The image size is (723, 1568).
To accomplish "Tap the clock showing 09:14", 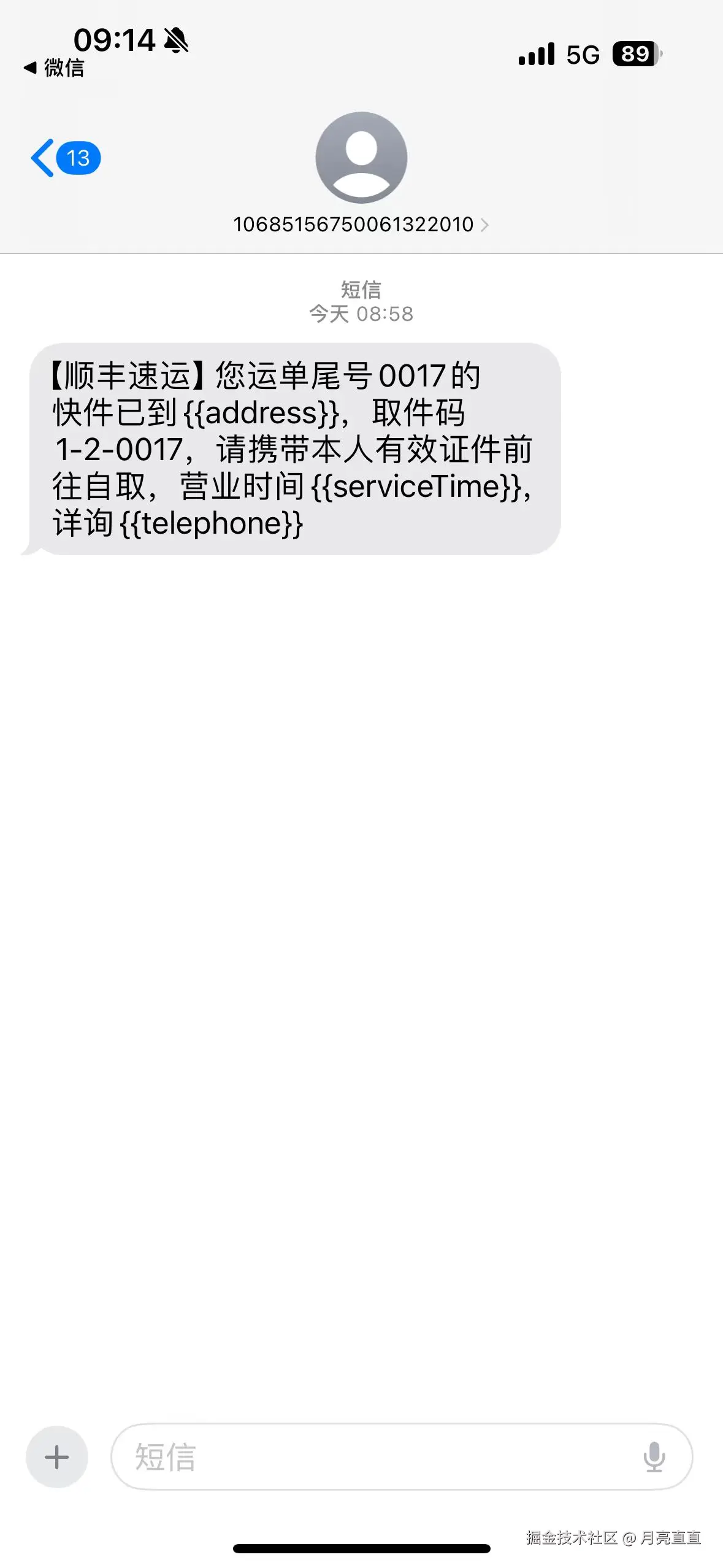I will click(115, 40).
